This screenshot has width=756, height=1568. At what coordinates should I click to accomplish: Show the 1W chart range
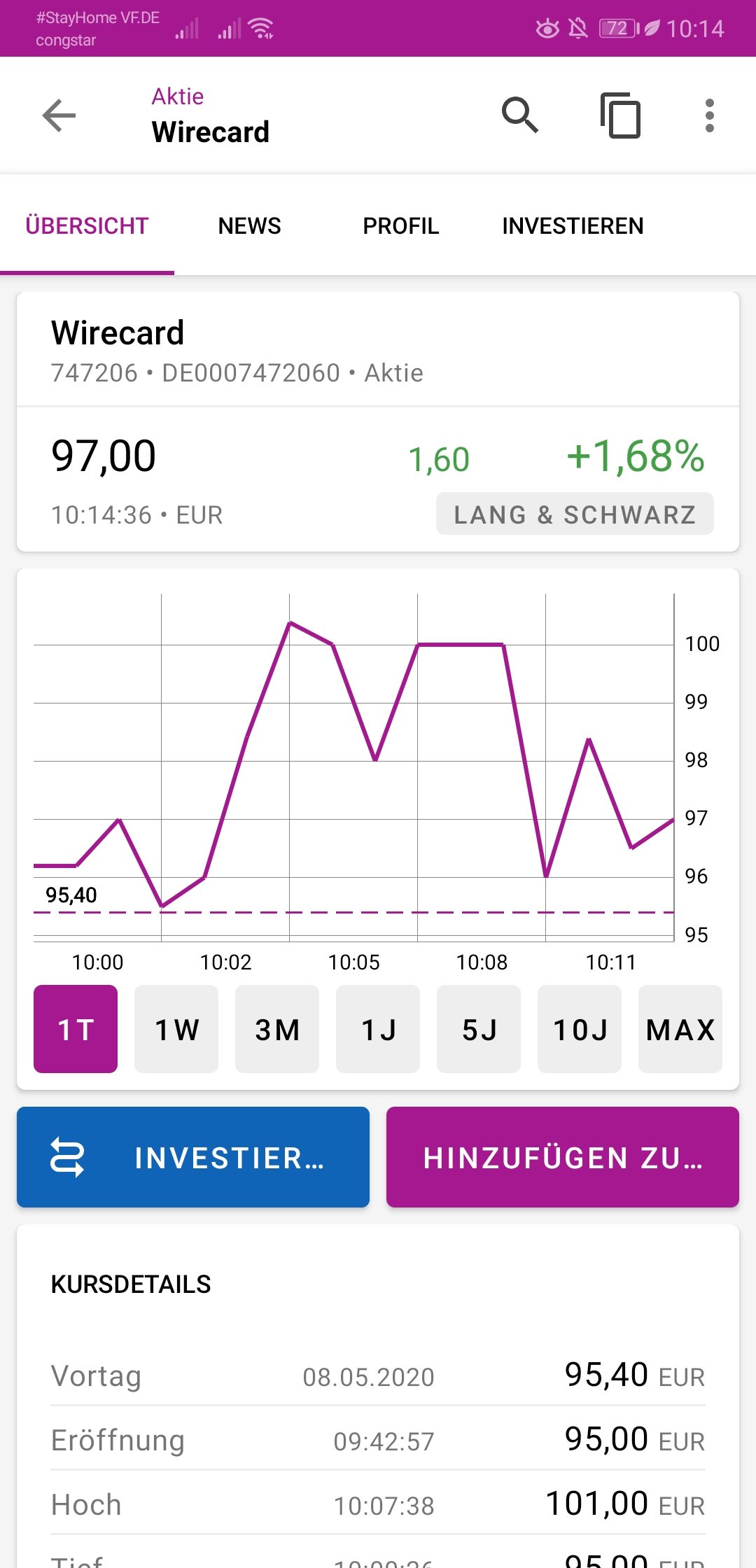click(176, 1029)
